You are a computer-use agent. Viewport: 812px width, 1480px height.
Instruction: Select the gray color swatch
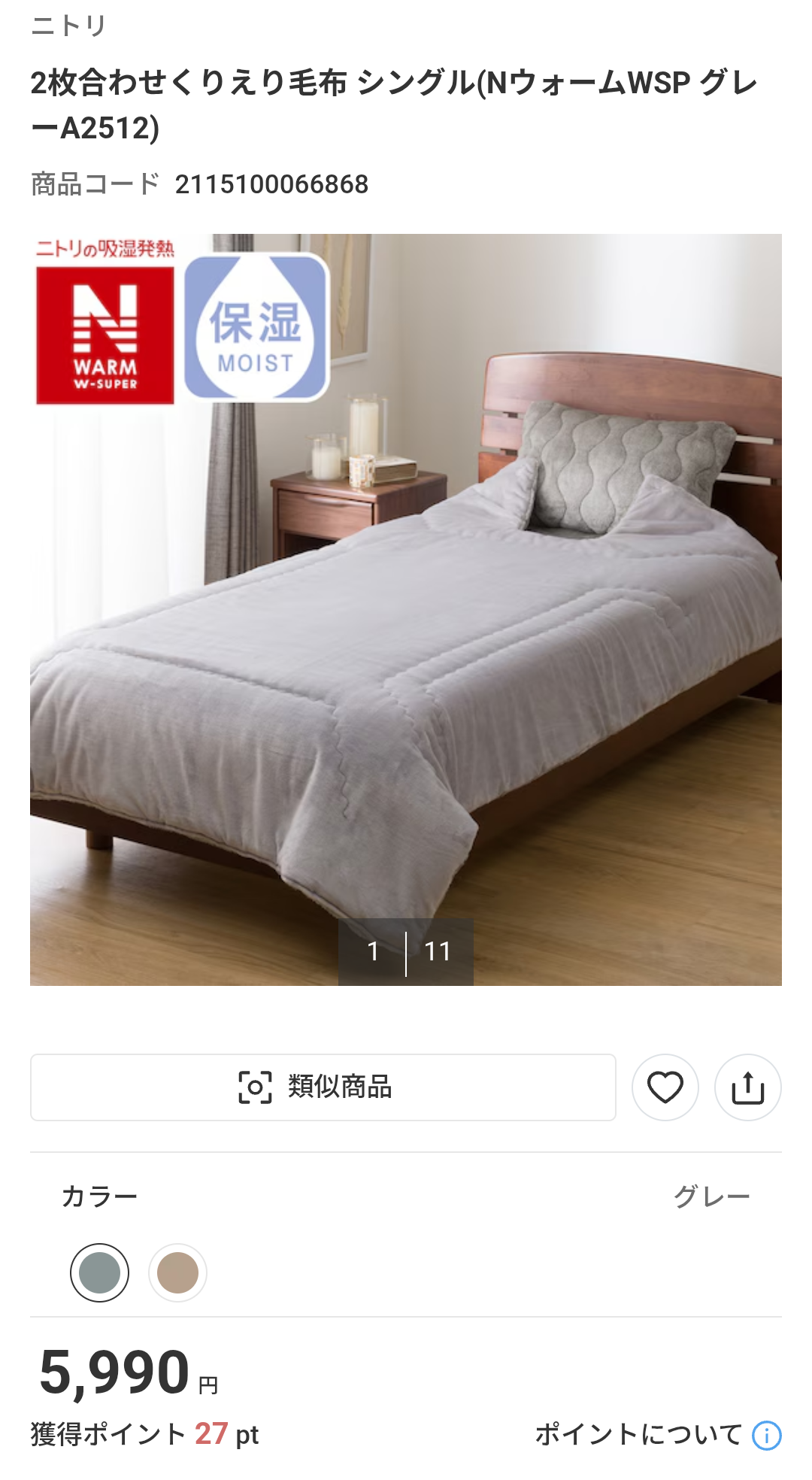(100, 1272)
